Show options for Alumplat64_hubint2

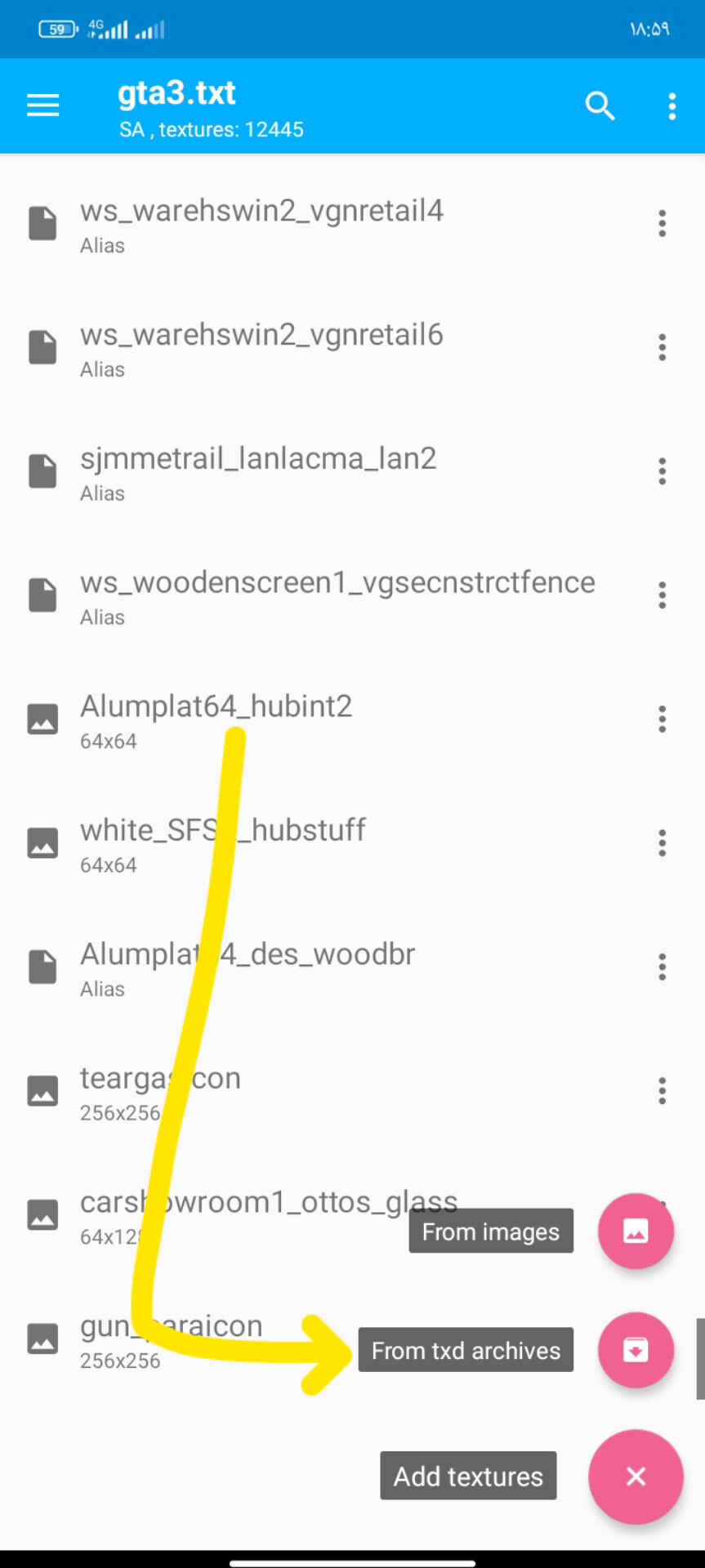coord(662,719)
